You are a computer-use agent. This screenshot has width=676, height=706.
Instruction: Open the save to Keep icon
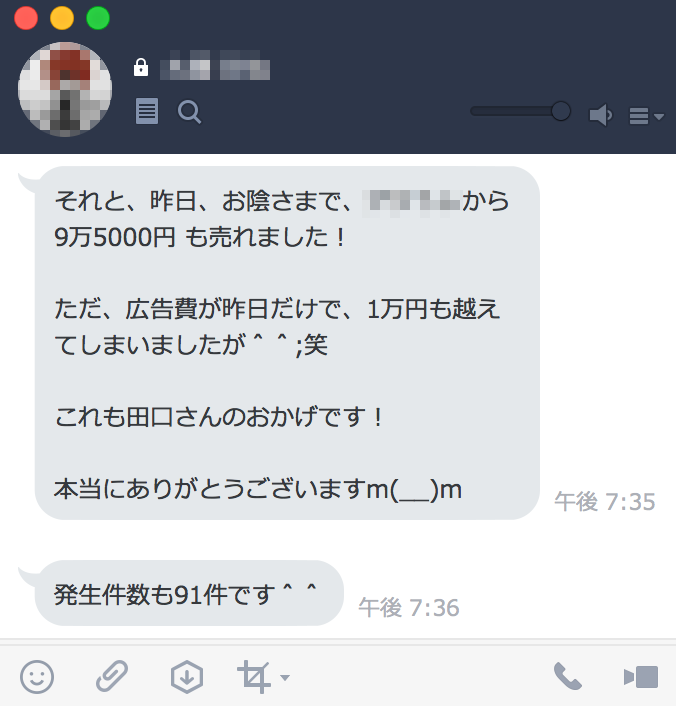[187, 677]
